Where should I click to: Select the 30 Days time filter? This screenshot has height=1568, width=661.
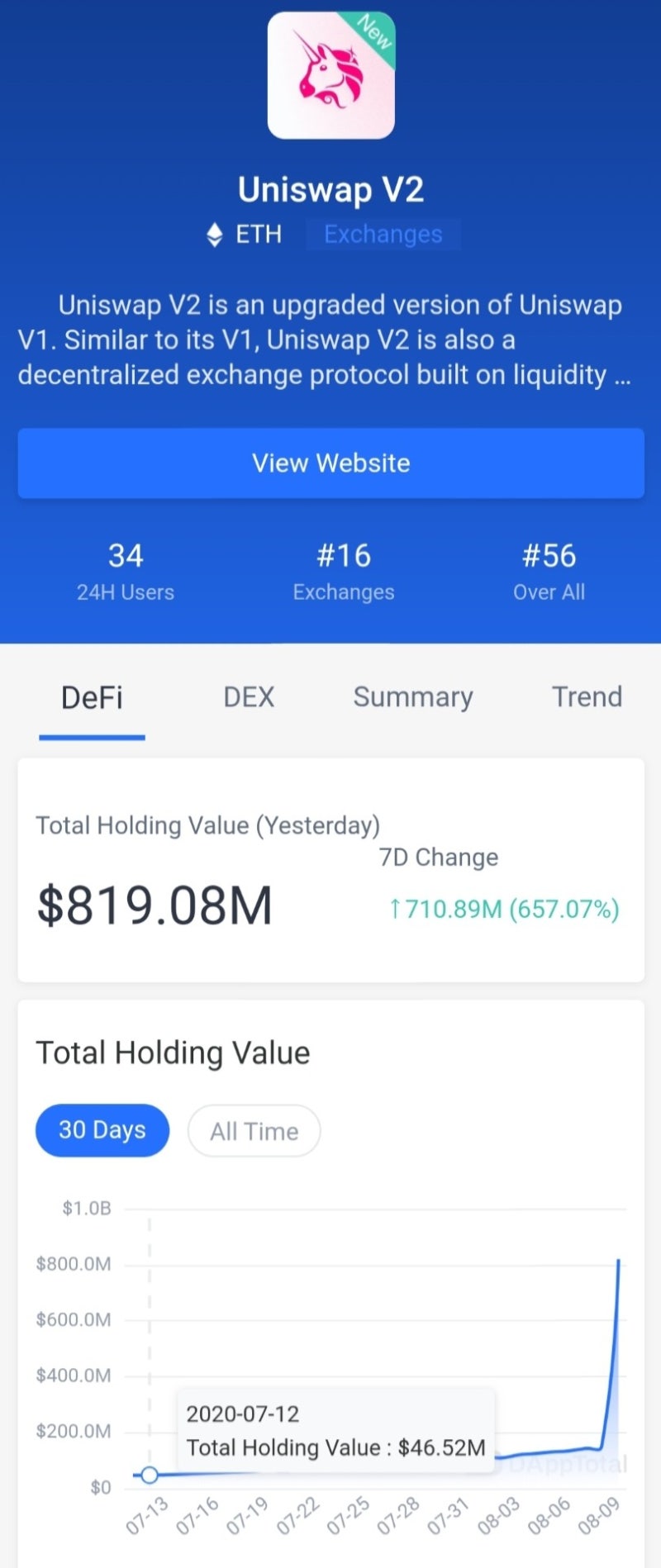(x=102, y=1129)
